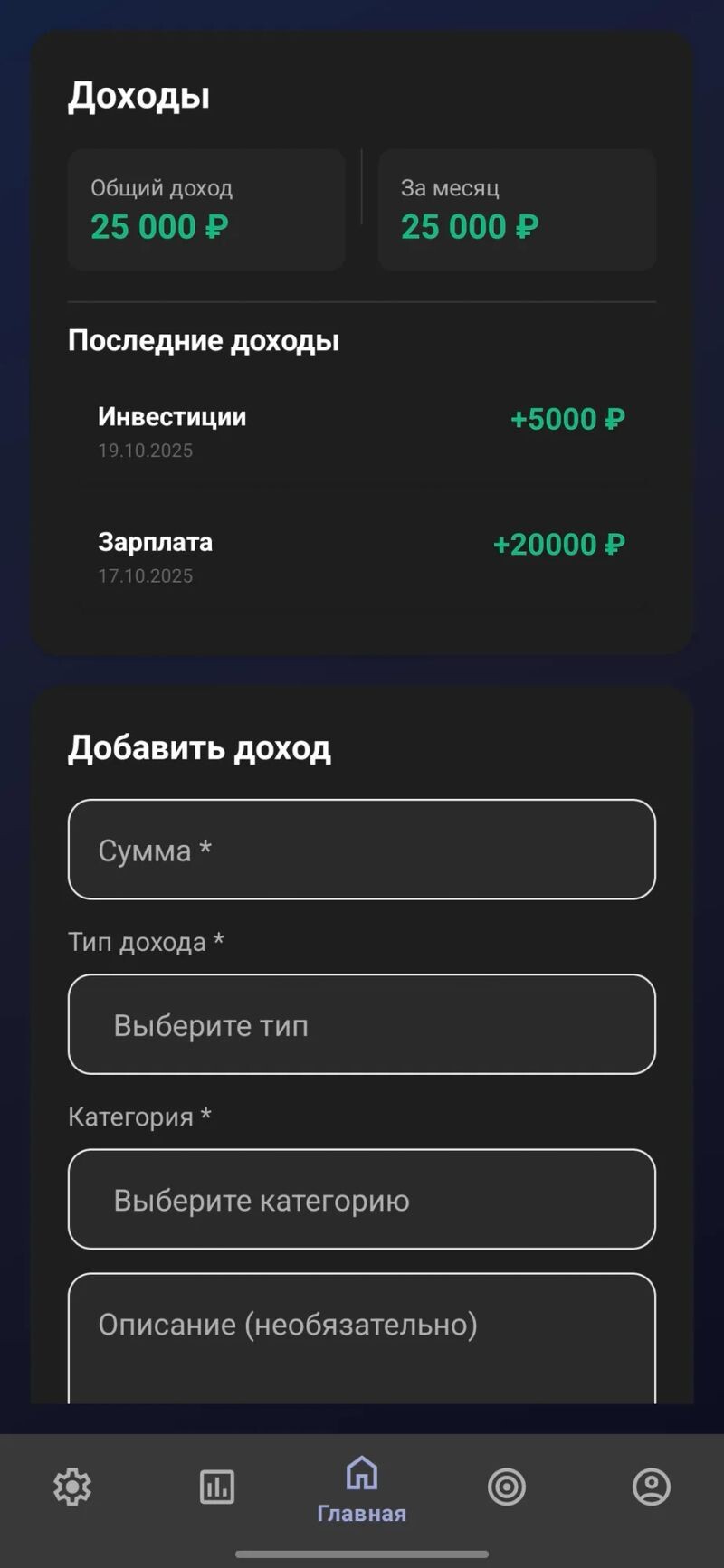Open the goals target tab
Screen dimensions: 724x1568
pos(507,1487)
